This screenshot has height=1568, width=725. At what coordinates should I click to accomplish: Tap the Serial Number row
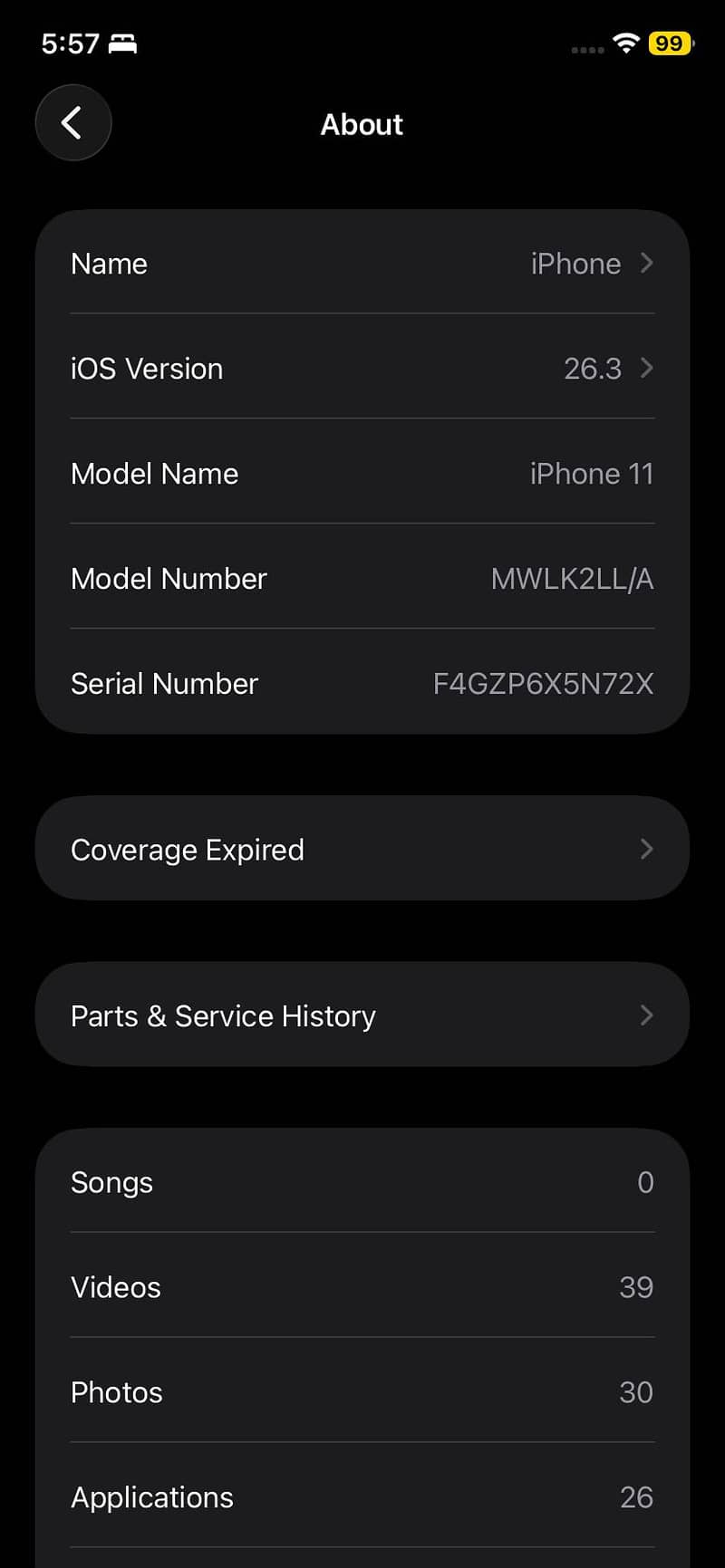click(362, 683)
